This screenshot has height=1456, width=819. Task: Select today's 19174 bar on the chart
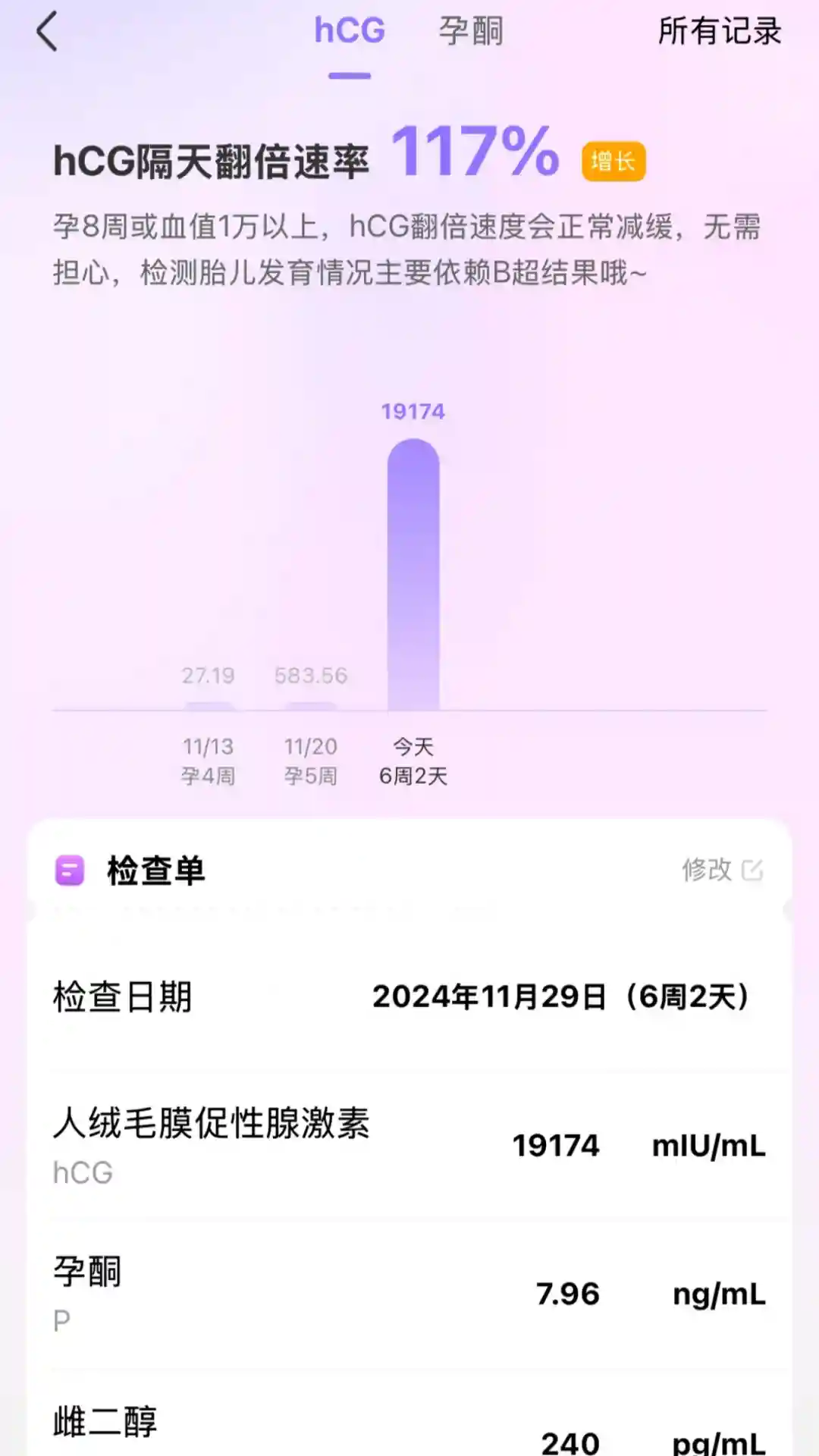tap(413, 576)
